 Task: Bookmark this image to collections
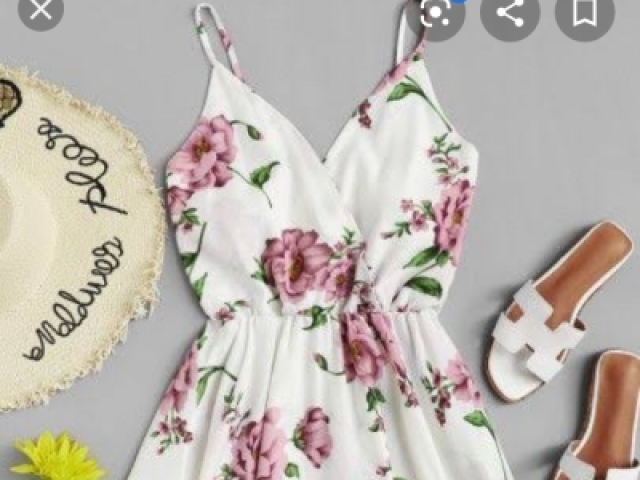585,13
